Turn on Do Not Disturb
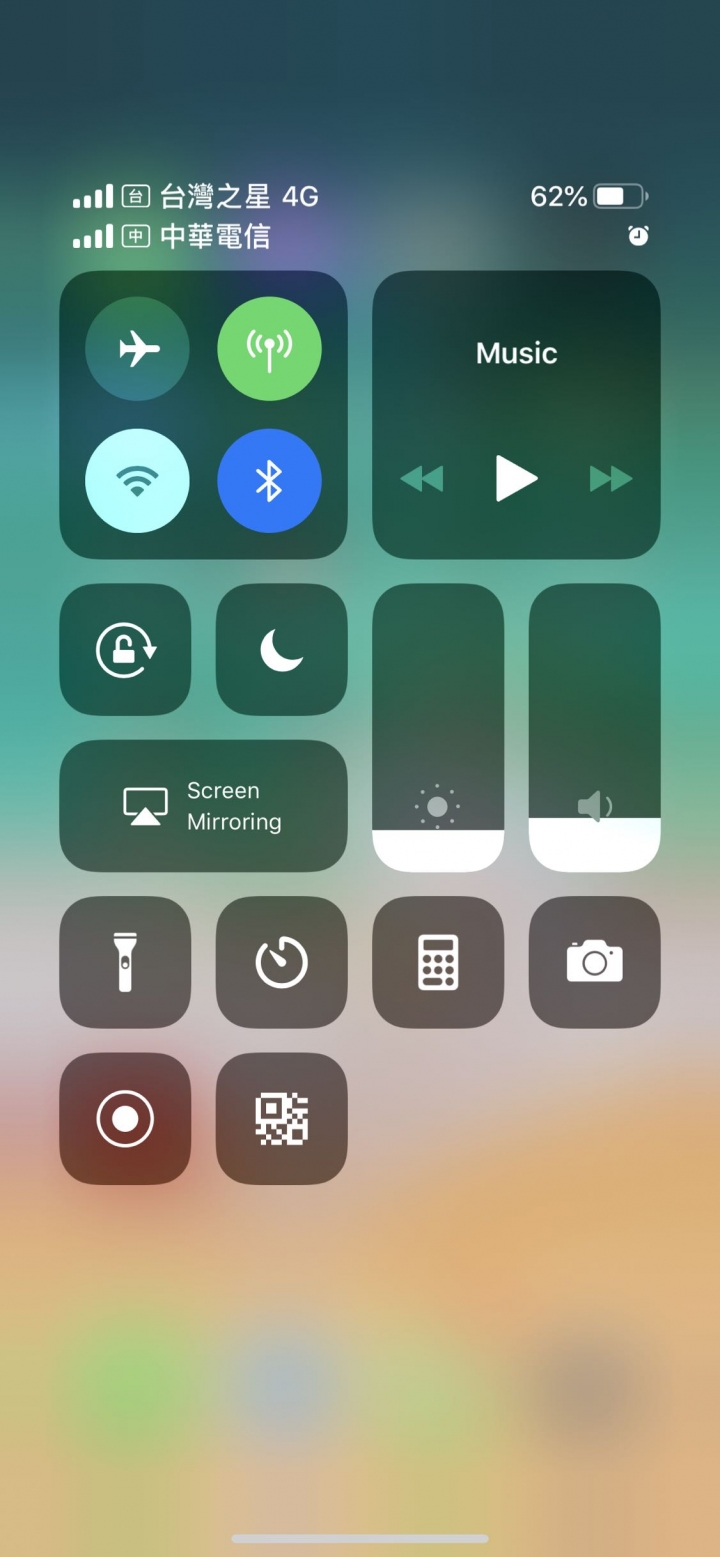This screenshot has height=1557, width=720. tap(281, 650)
